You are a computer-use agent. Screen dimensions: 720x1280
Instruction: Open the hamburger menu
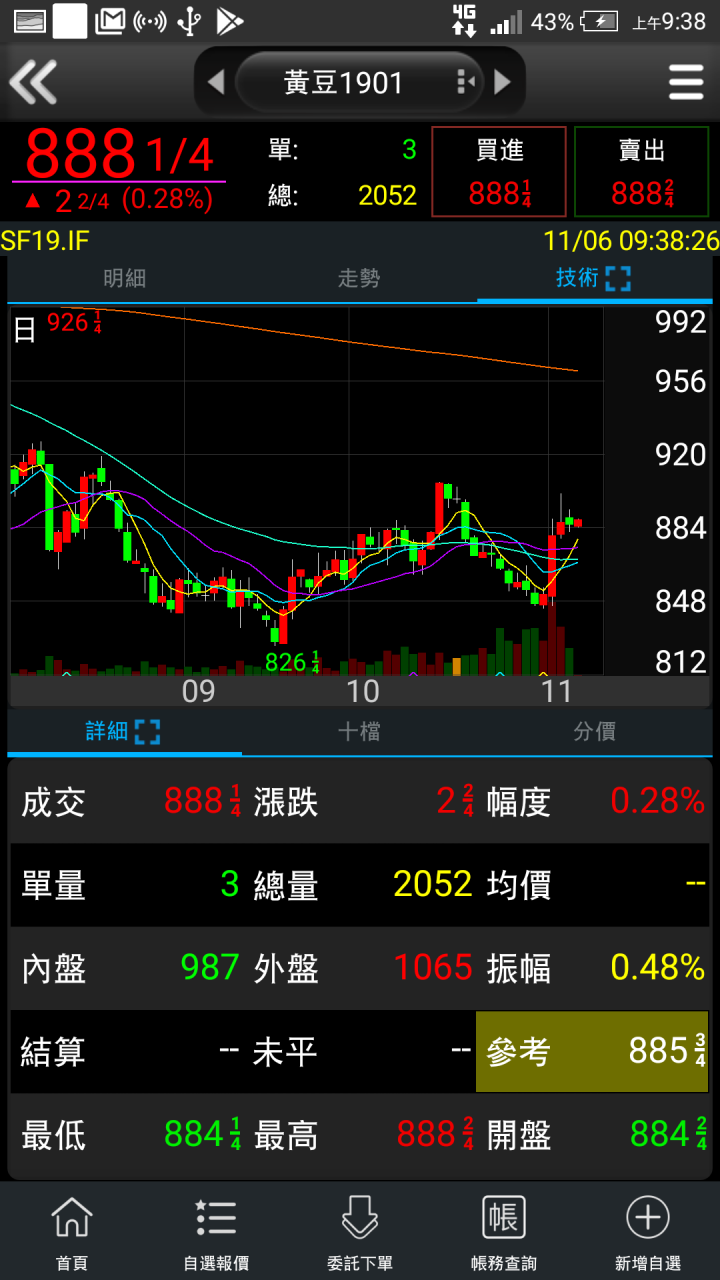pos(686,82)
